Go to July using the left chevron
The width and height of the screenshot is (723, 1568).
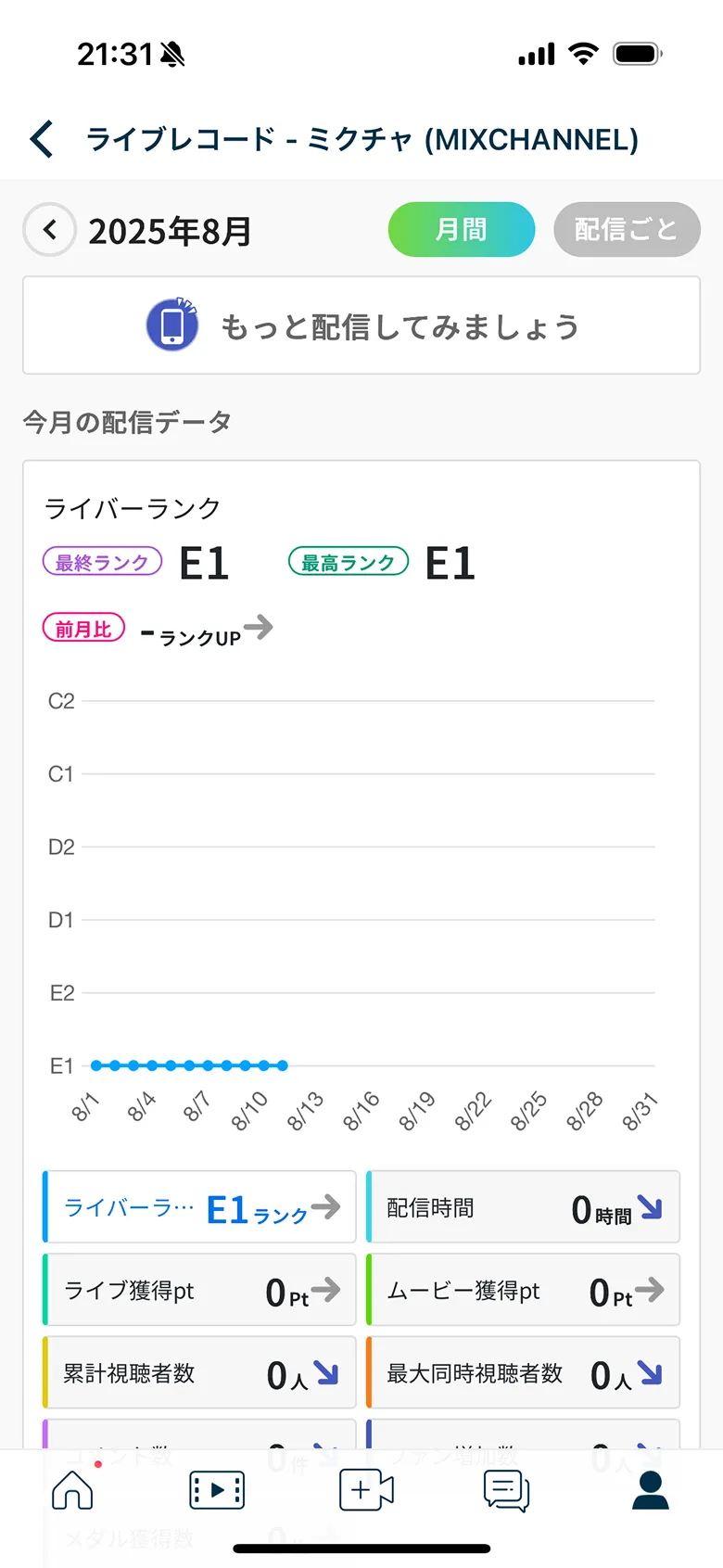point(49,229)
